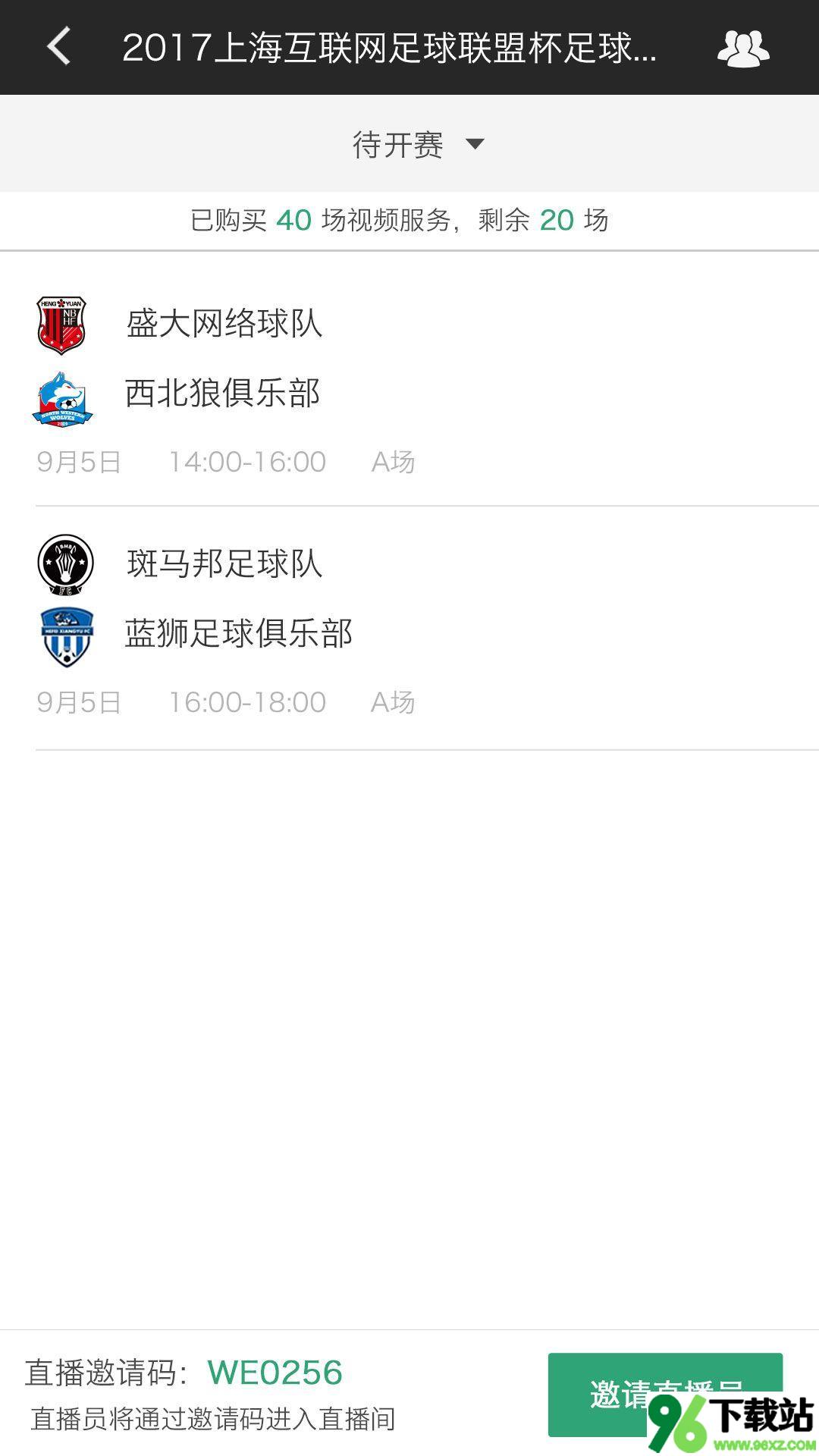
Task: Open match 斑马邦足球队 vs 蓝狮足球俱乐部
Action: coord(409,628)
